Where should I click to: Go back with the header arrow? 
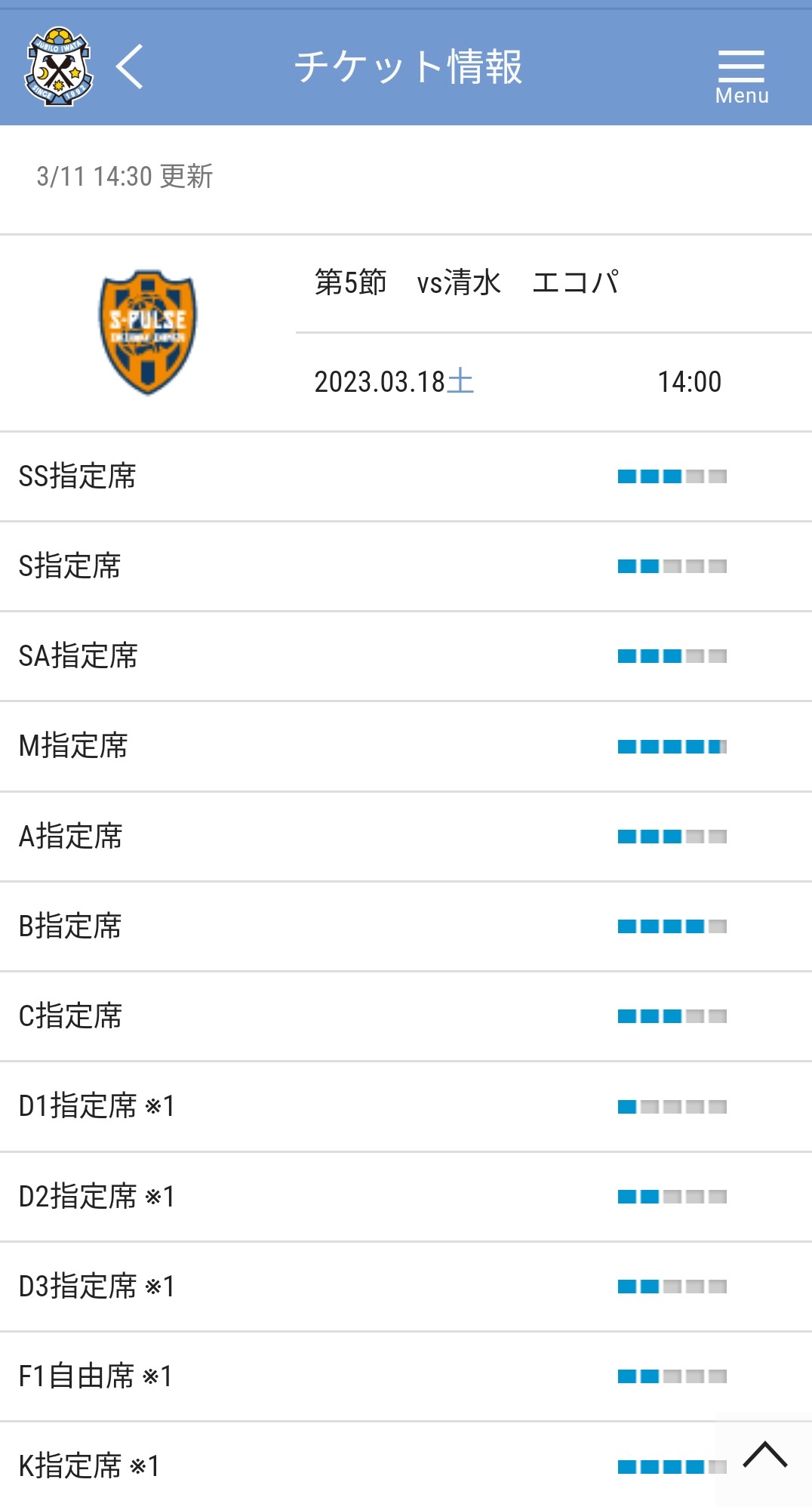pyautogui.click(x=130, y=66)
